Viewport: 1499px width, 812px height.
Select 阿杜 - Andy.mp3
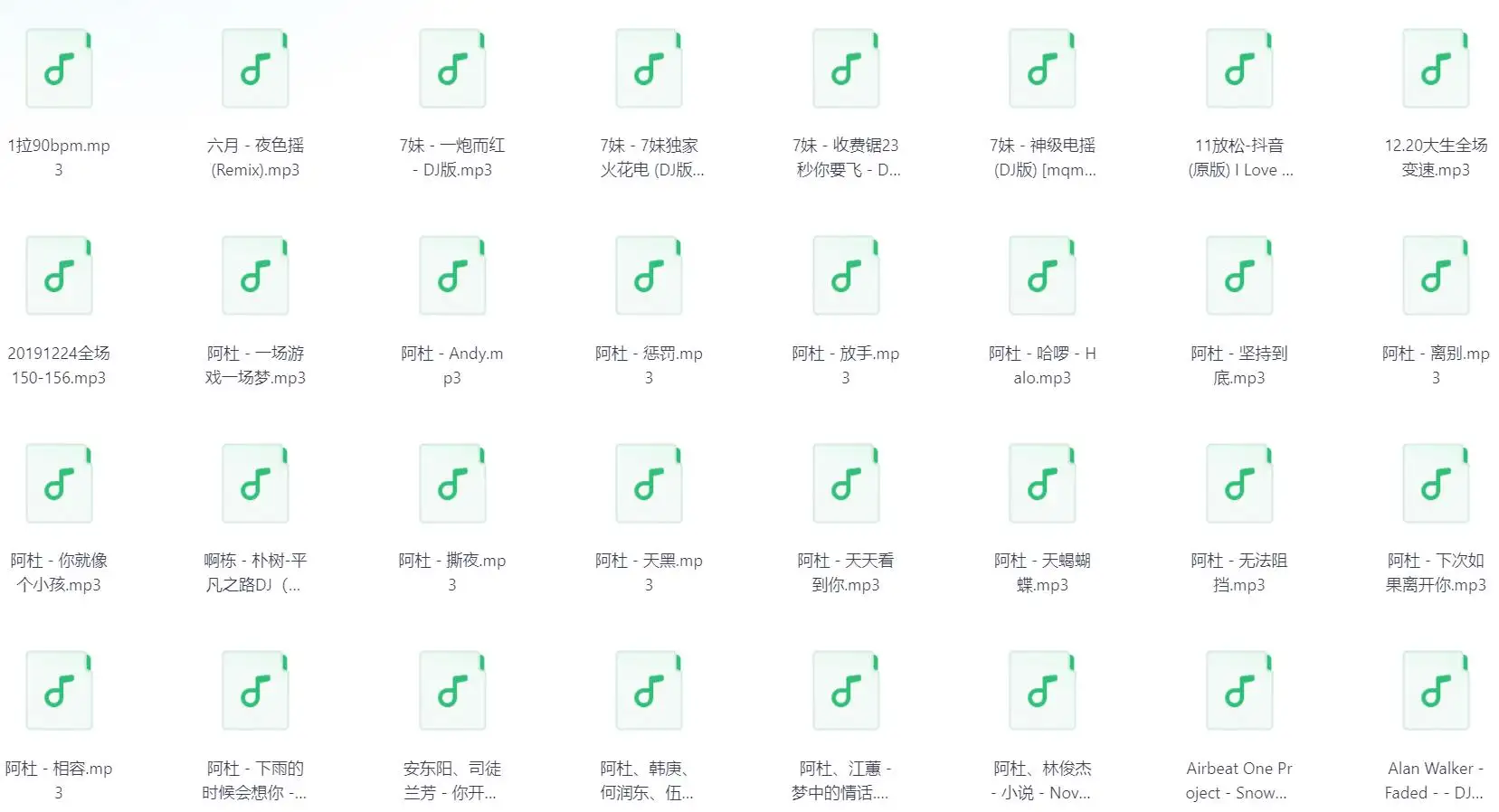452,277
